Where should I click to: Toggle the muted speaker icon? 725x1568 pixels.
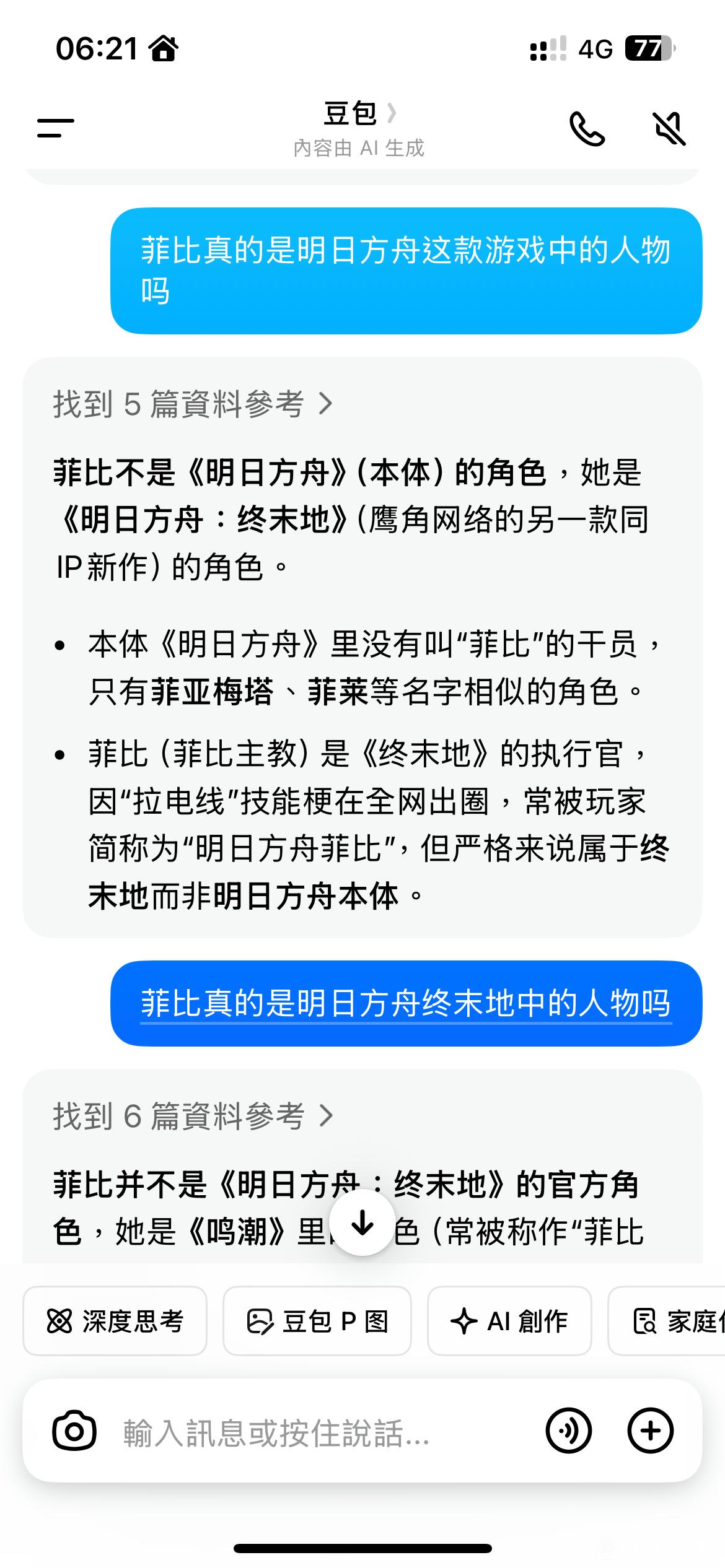[x=669, y=129]
